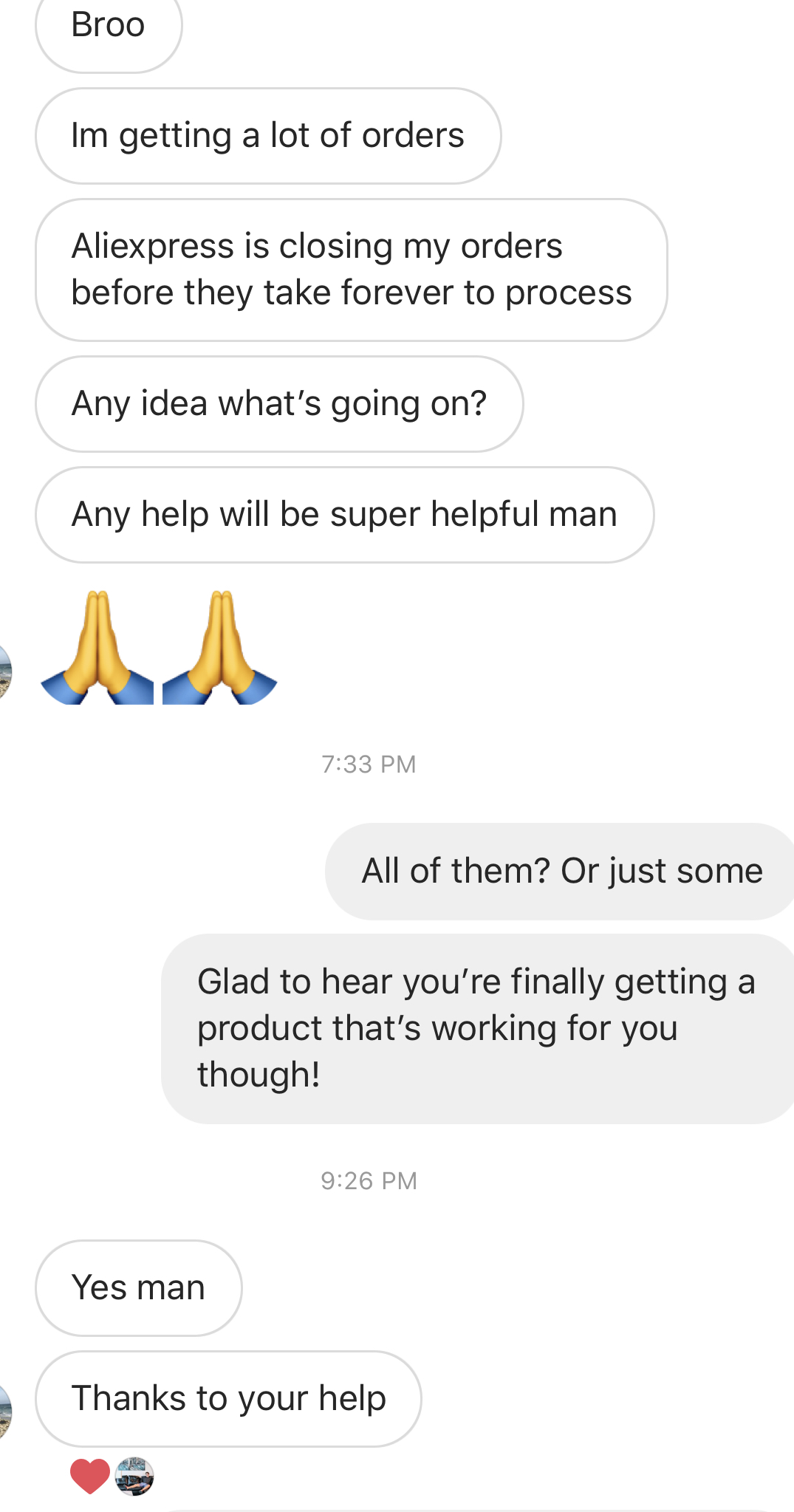Open the sender's avatar beside the praying emojis

[x=5, y=671]
